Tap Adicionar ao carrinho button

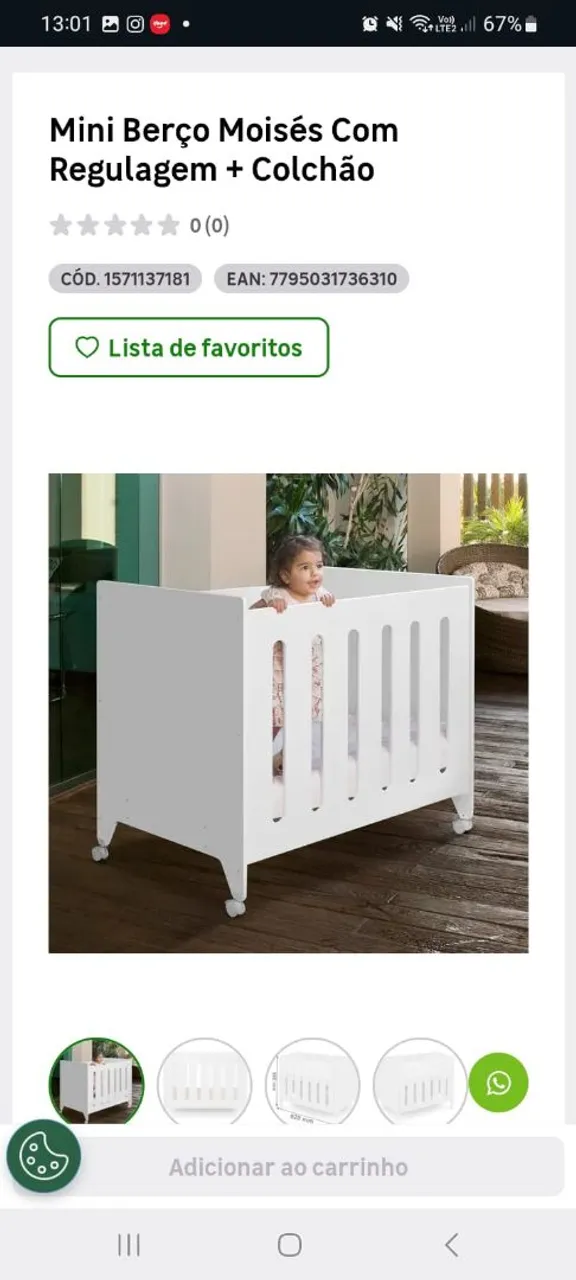click(288, 1167)
